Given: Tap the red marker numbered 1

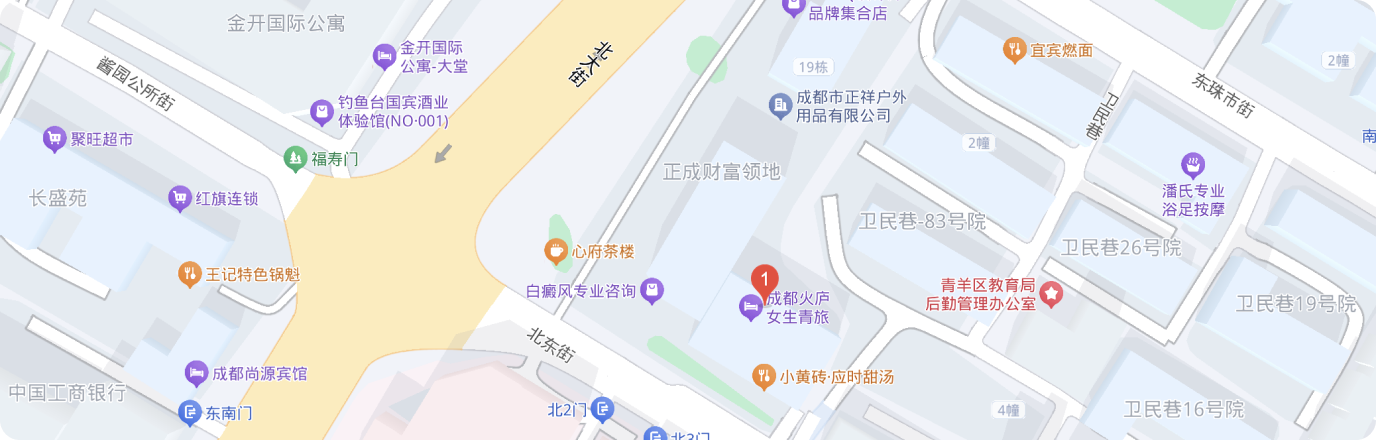Looking at the screenshot, I should click(x=765, y=278).
